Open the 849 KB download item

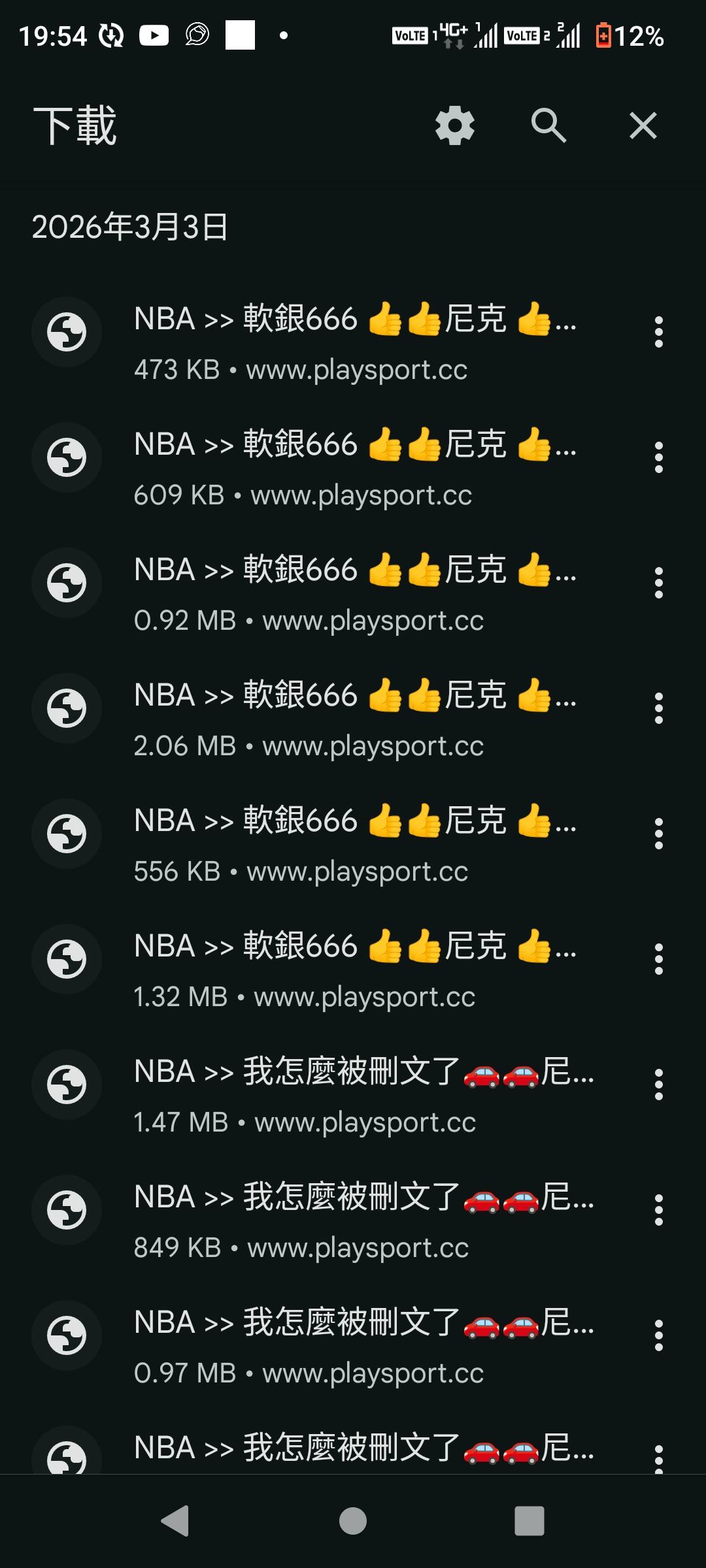click(x=353, y=1221)
